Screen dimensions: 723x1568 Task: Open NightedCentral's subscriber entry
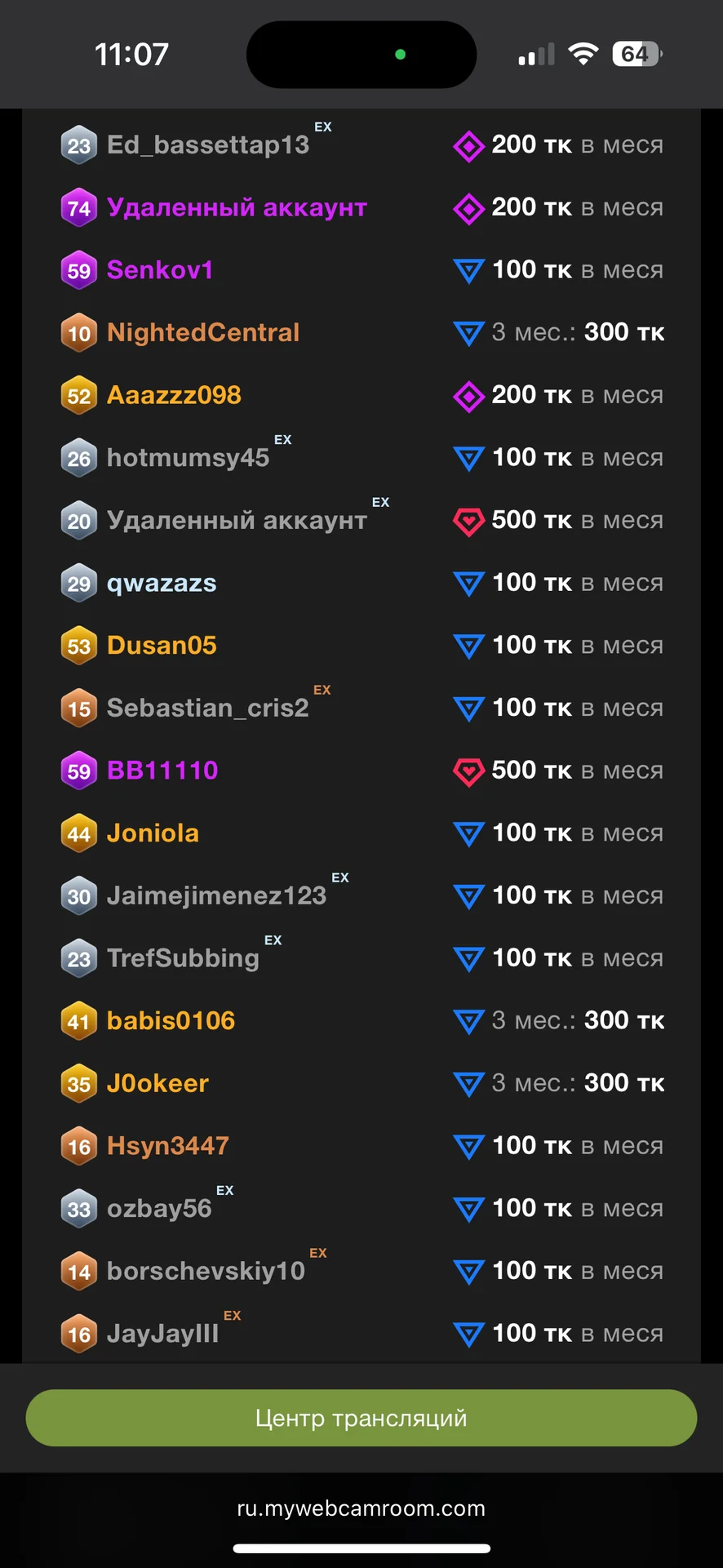click(203, 333)
